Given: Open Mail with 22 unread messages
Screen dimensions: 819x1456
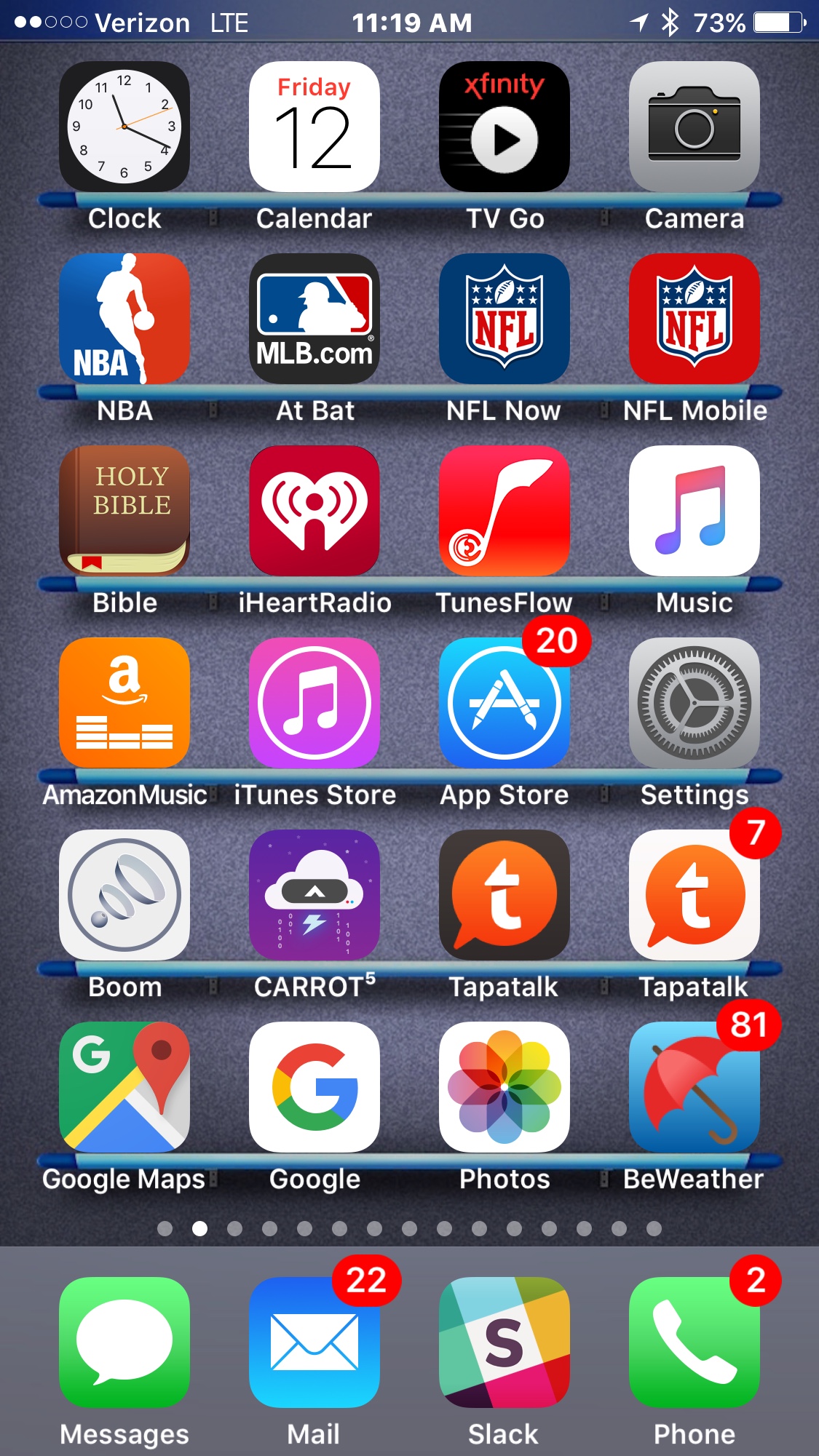Looking at the screenshot, I should 314,1342.
